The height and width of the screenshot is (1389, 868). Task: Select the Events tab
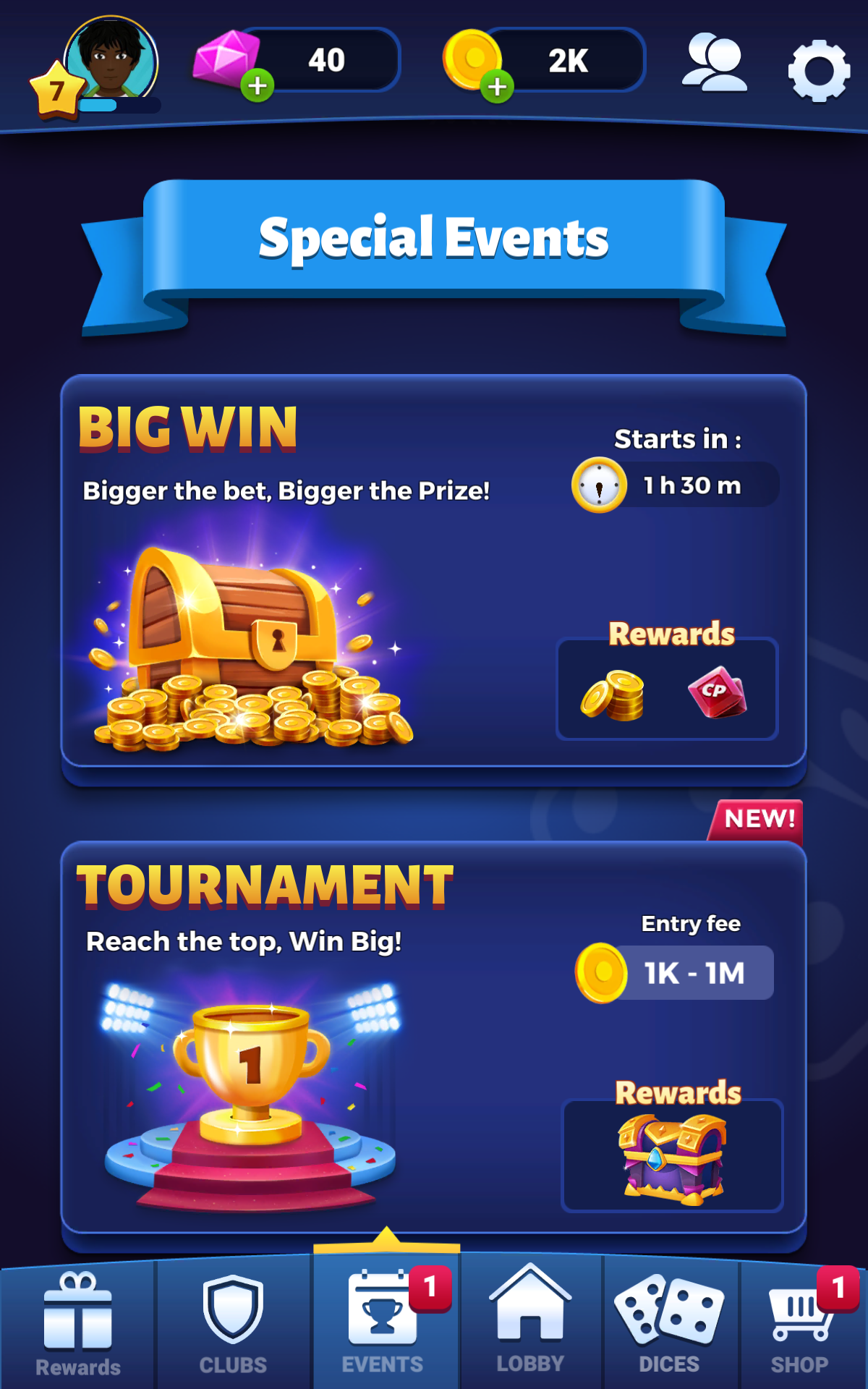point(383,1325)
